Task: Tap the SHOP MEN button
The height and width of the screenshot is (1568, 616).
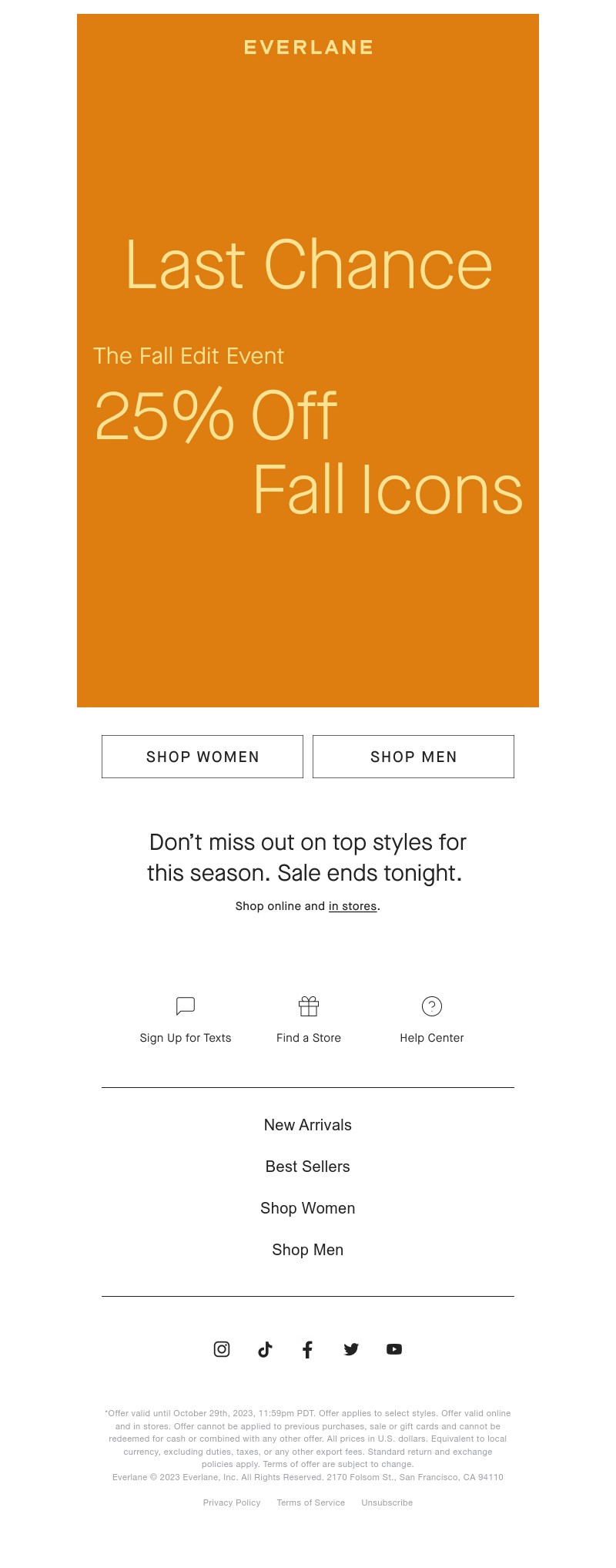Action: pyautogui.click(x=413, y=757)
